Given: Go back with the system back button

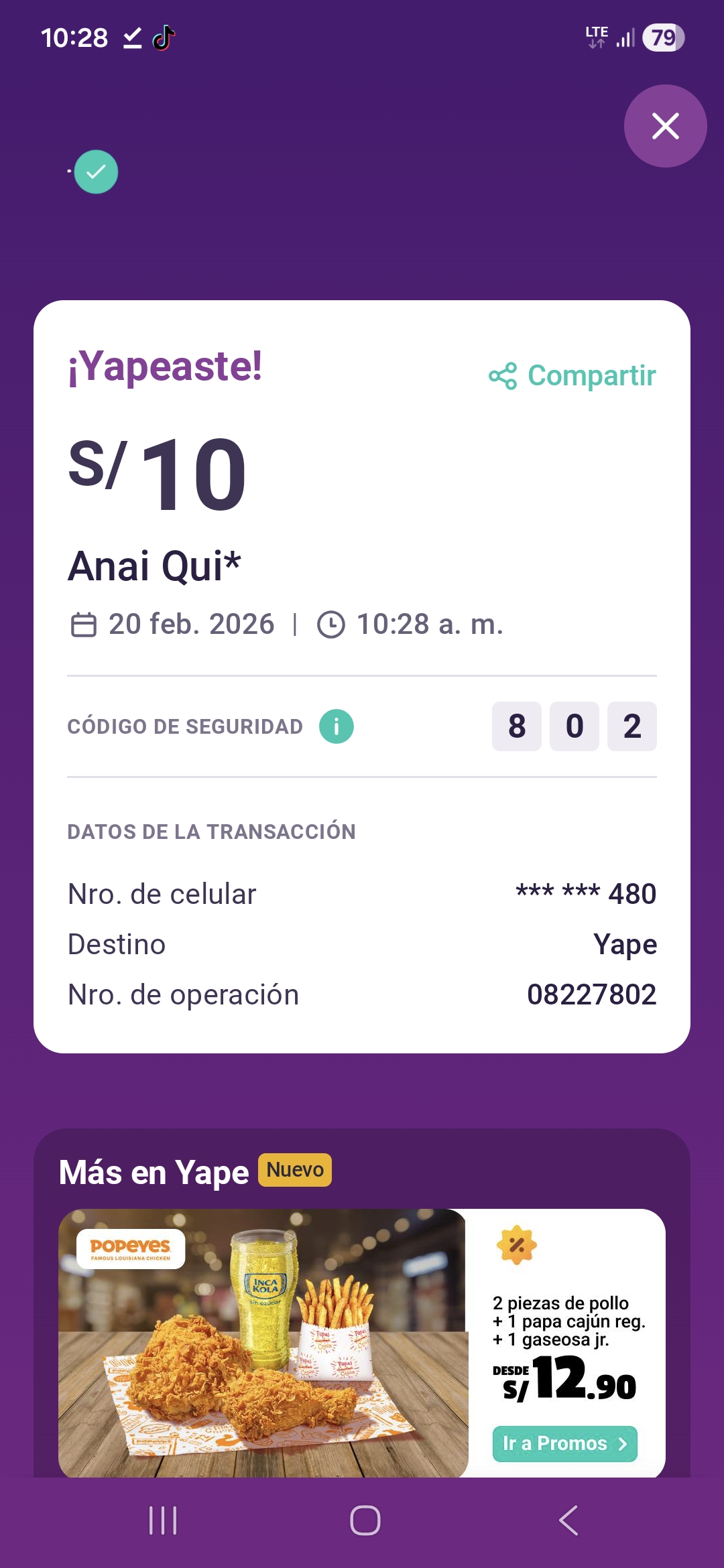Looking at the screenshot, I should (568, 1520).
